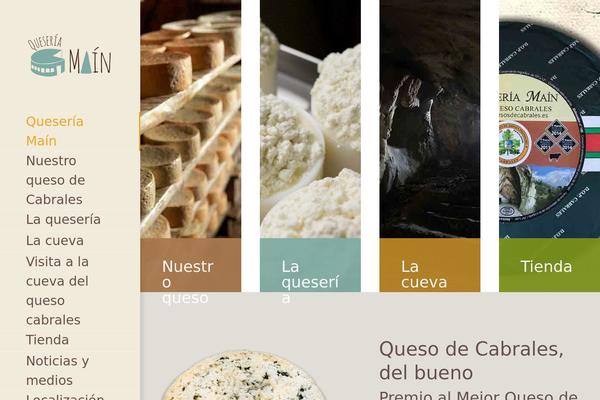
Task: Select the La cueva picture tile
Action: click(x=430, y=150)
